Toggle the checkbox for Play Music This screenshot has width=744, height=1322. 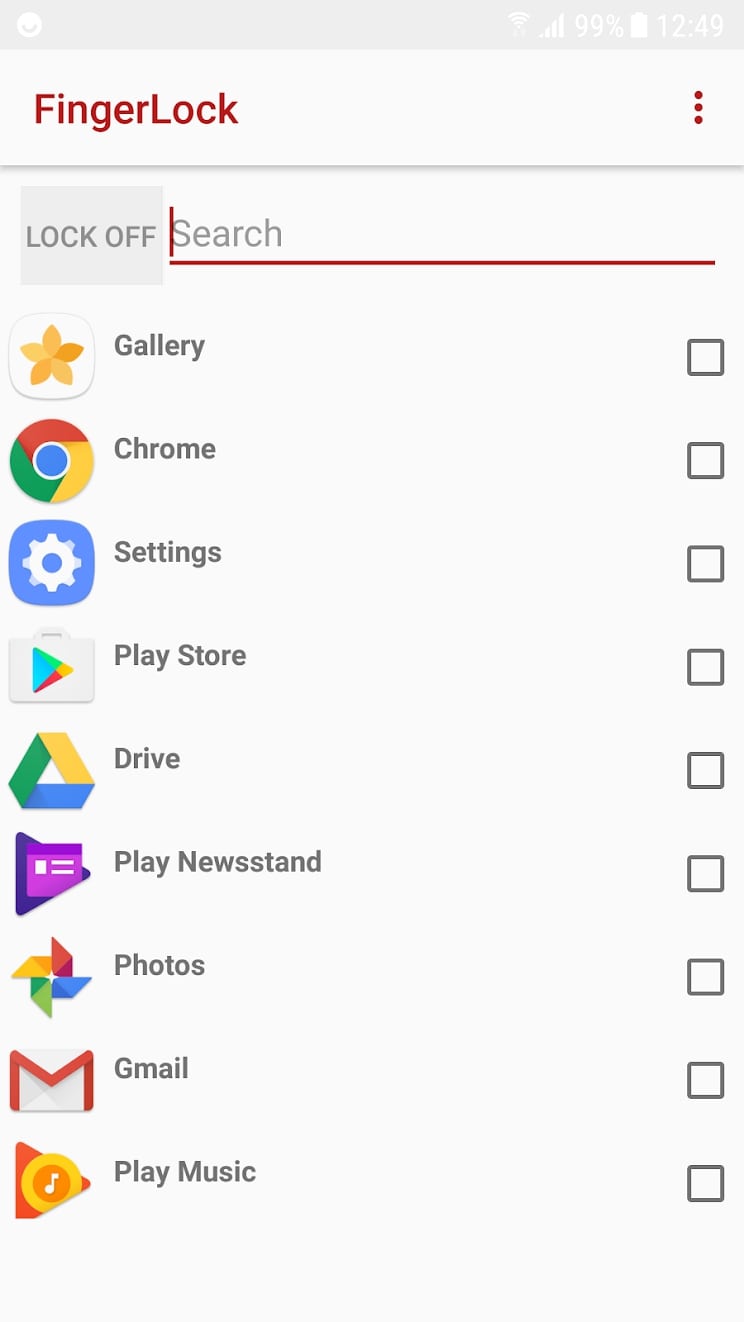click(x=706, y=1184)
